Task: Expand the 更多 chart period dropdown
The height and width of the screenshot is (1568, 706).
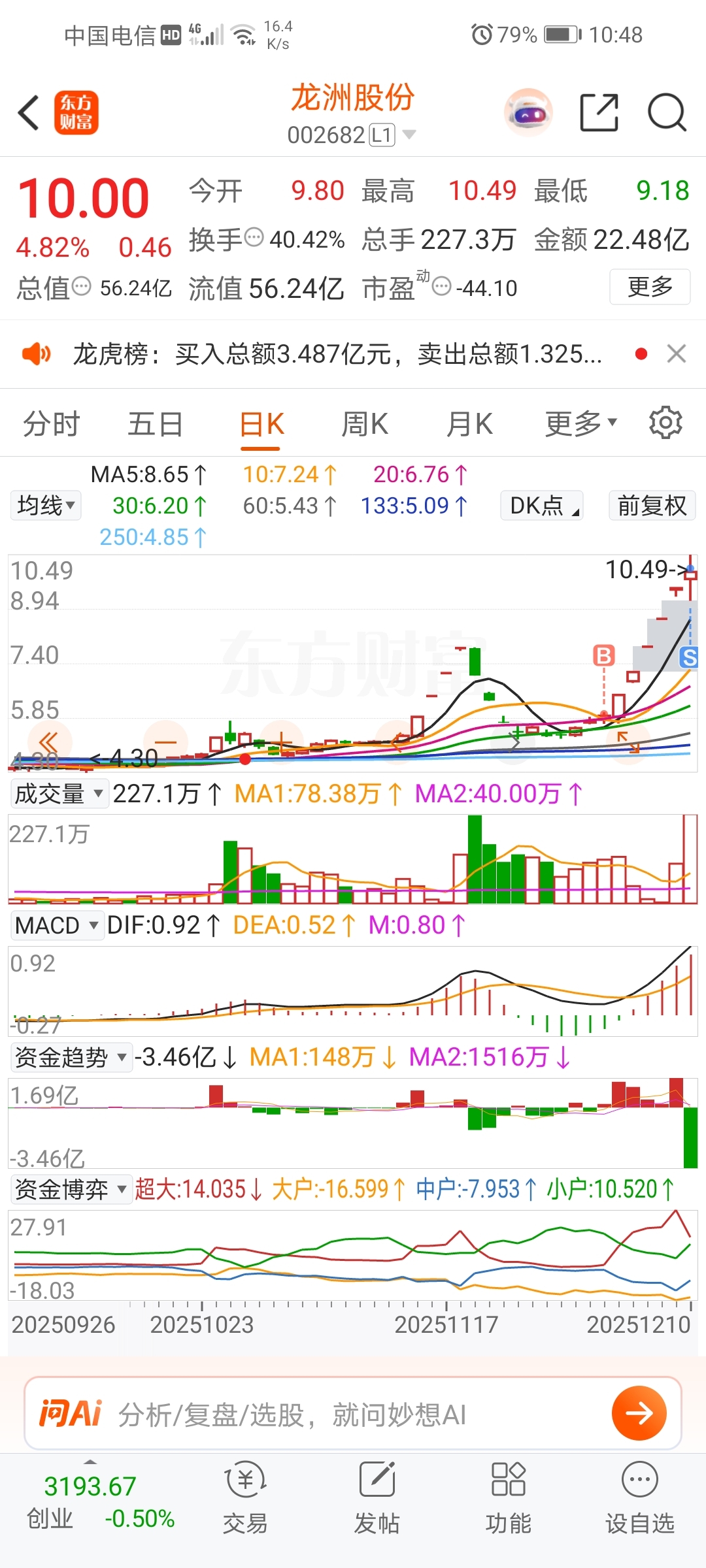Action: pyautogui.click(x=580, y=424)
